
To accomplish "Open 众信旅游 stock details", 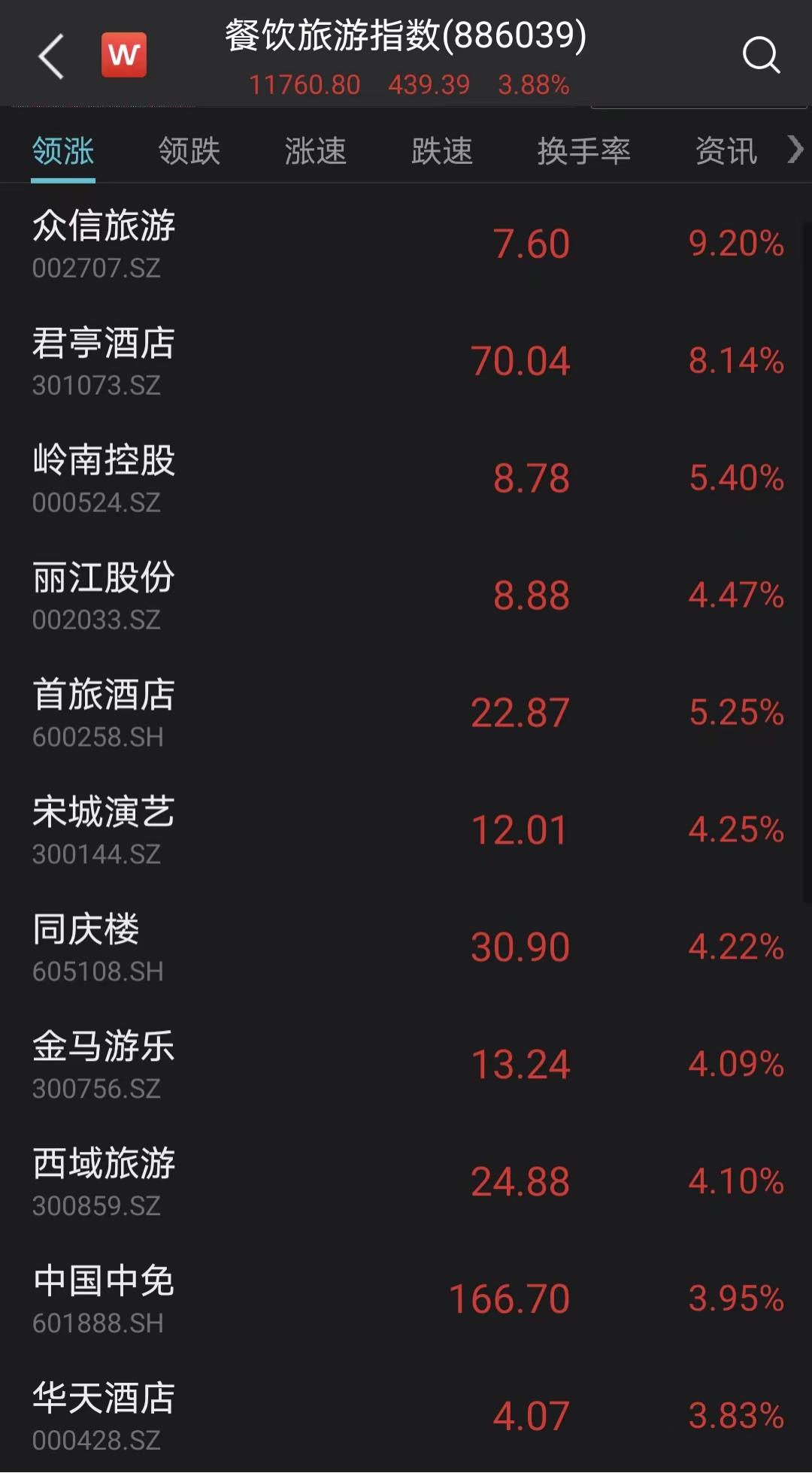I will (x=406, y=244).
